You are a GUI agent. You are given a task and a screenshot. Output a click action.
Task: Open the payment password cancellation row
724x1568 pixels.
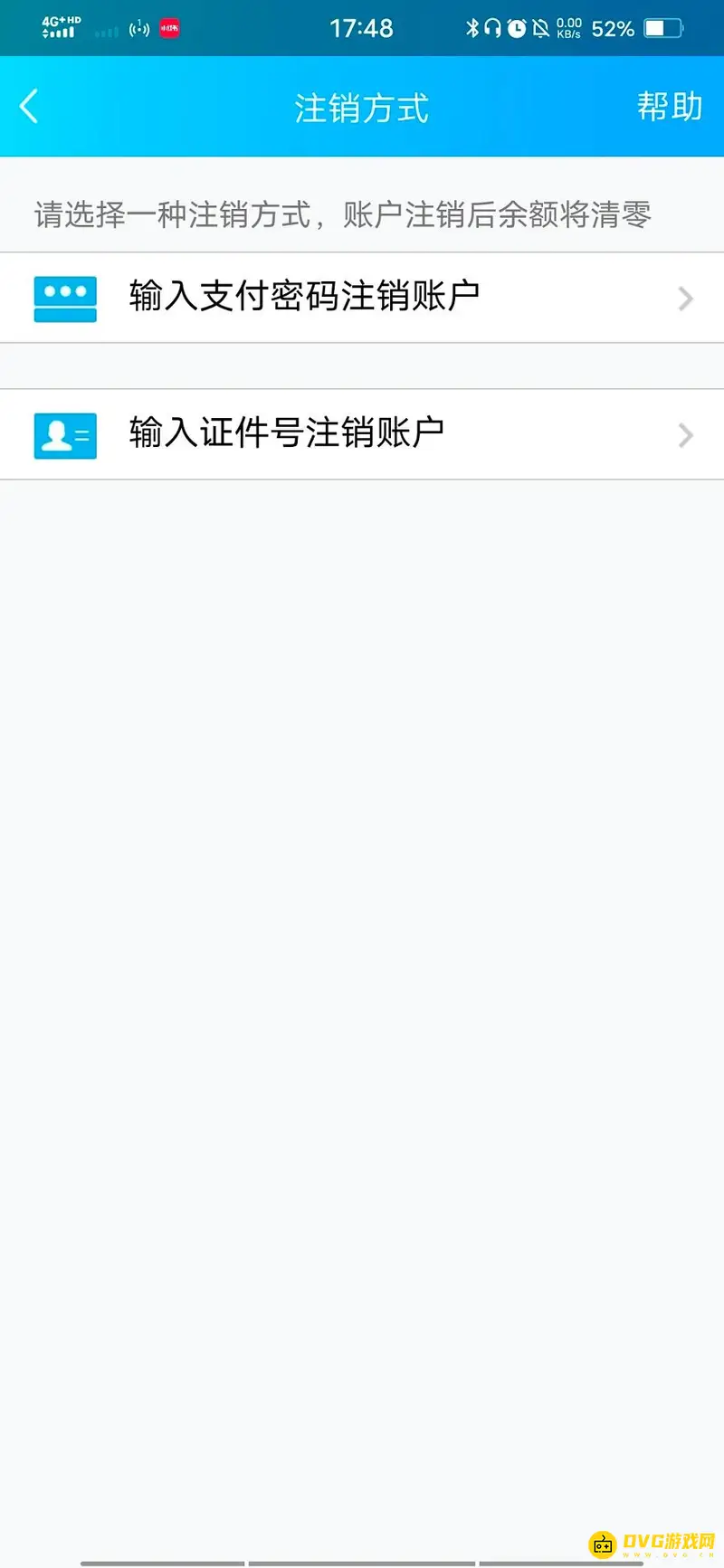click(303, 298)
